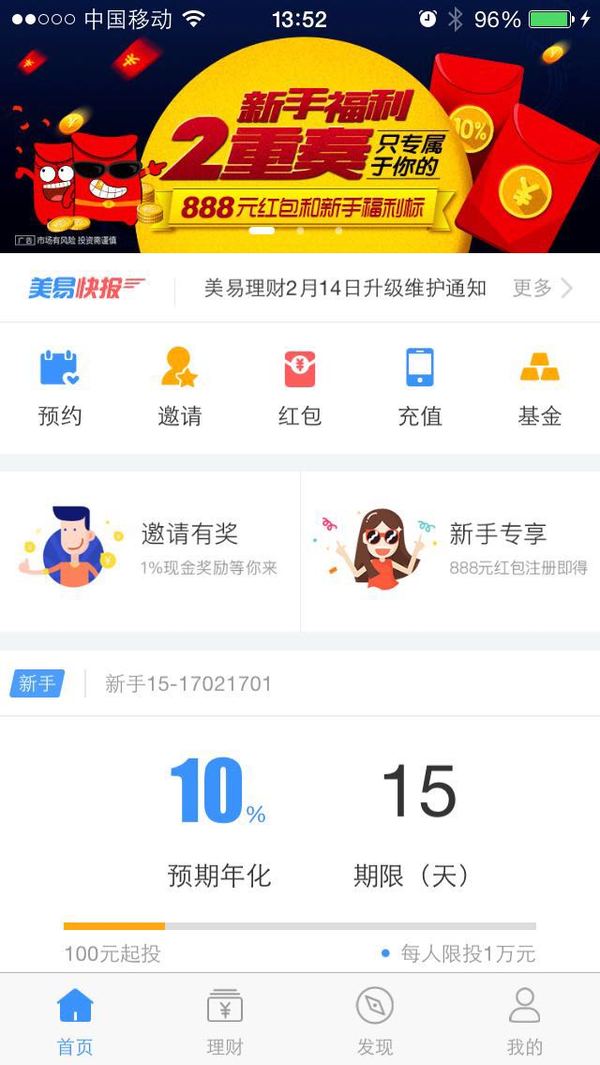Open the 邀请有奖 card
Screen dimensions: 600x1065
coord(149,551)
